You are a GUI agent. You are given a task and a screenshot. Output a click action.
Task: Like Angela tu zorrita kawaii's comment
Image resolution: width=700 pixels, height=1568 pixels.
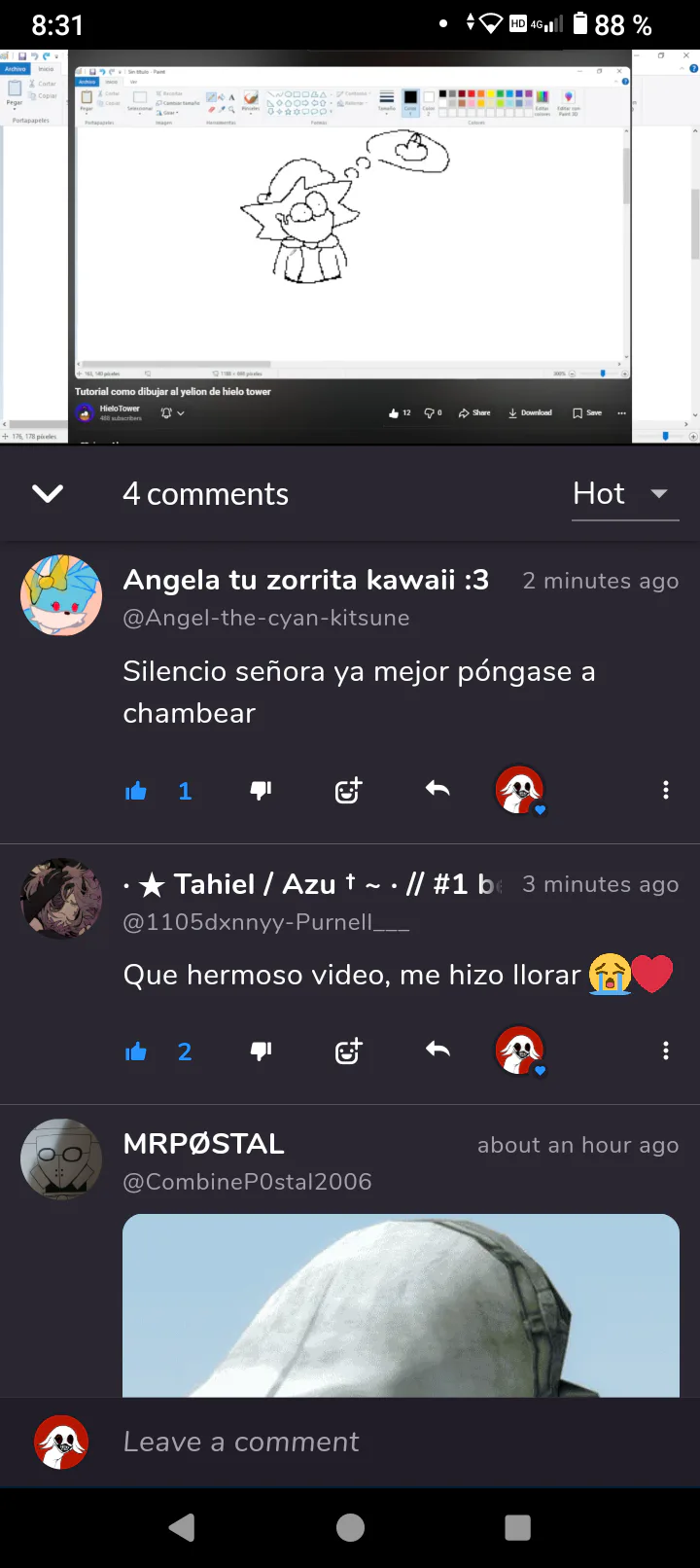coord(136,791)
